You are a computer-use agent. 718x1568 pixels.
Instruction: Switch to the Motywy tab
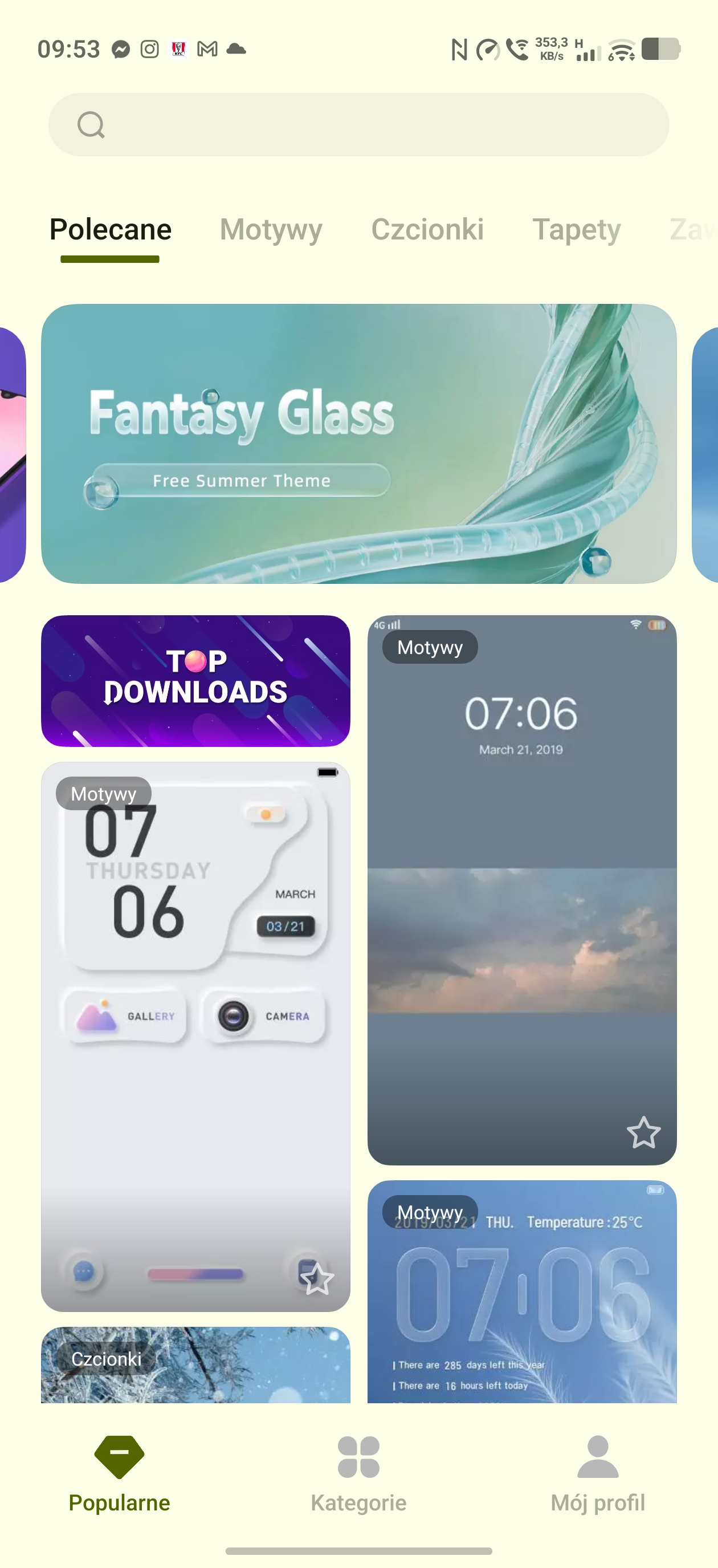[271, 229]
